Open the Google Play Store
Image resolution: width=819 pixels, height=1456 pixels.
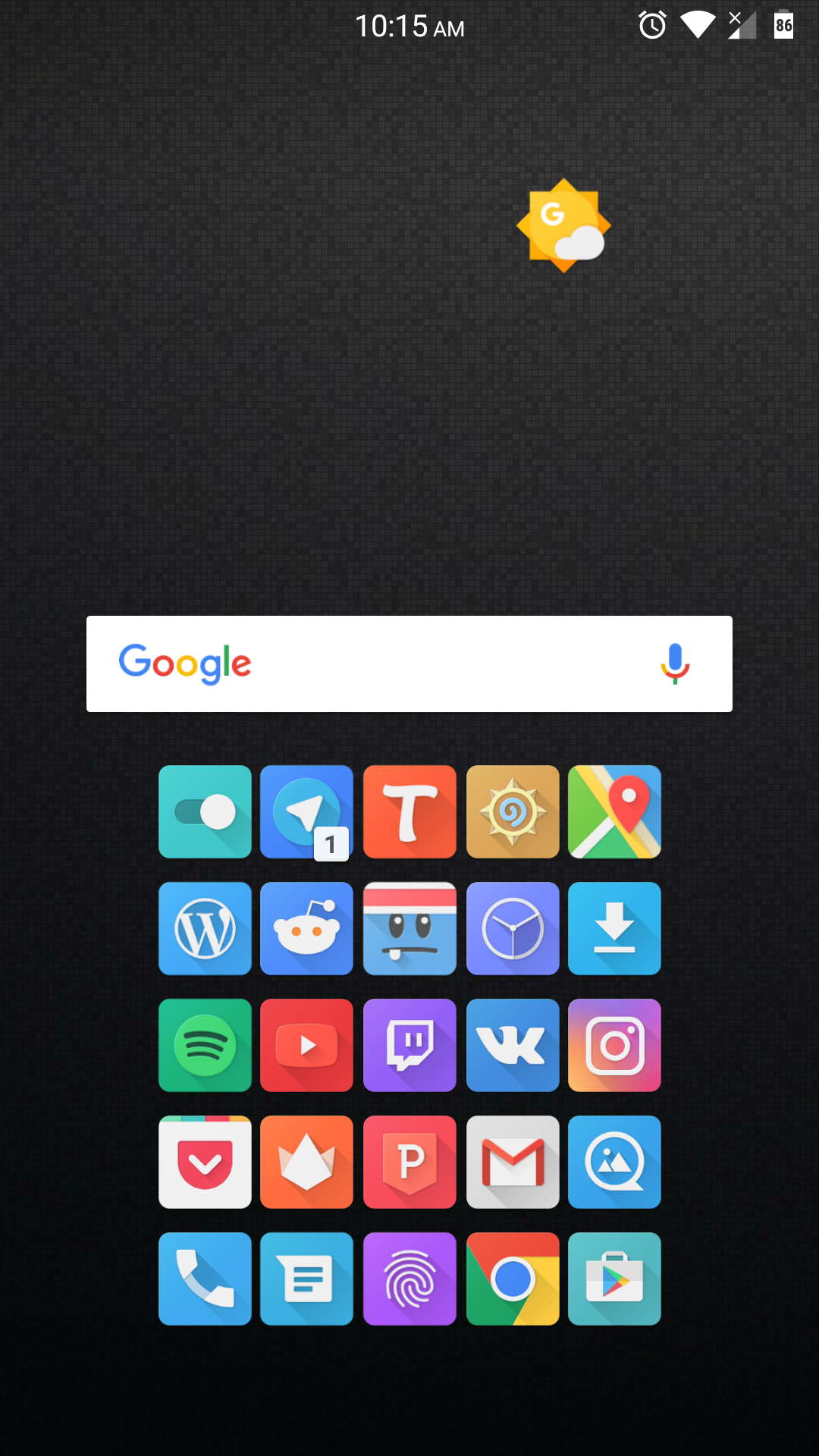614,1279
